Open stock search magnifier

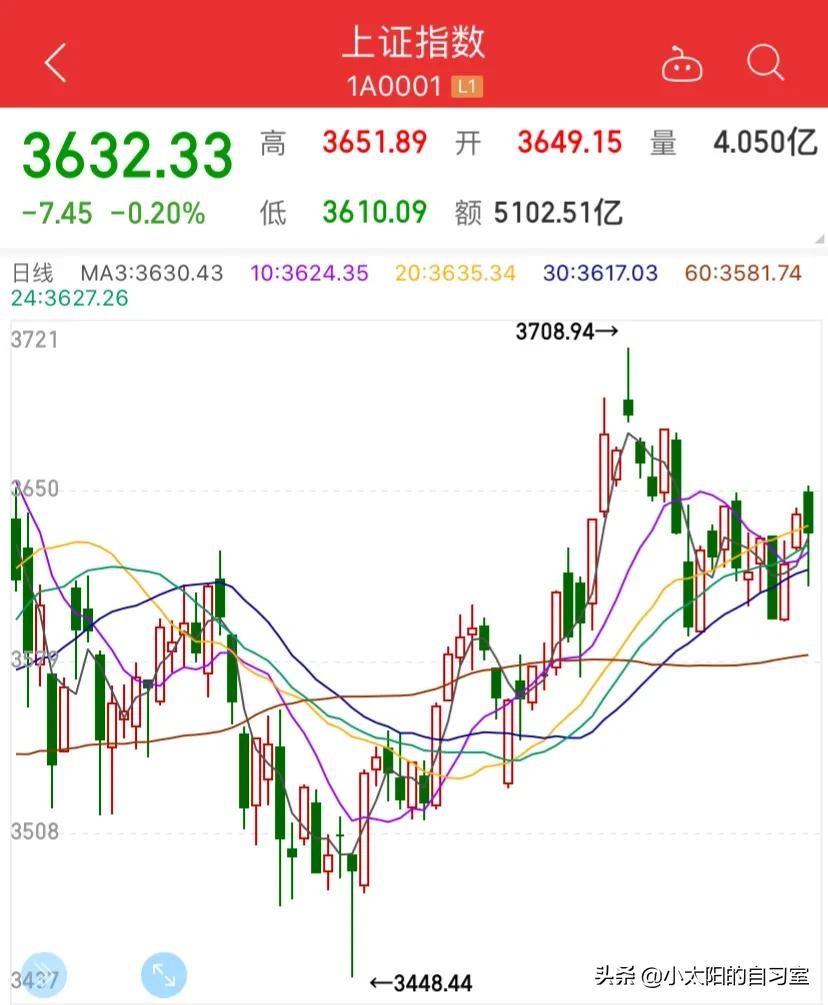(765, 63)
